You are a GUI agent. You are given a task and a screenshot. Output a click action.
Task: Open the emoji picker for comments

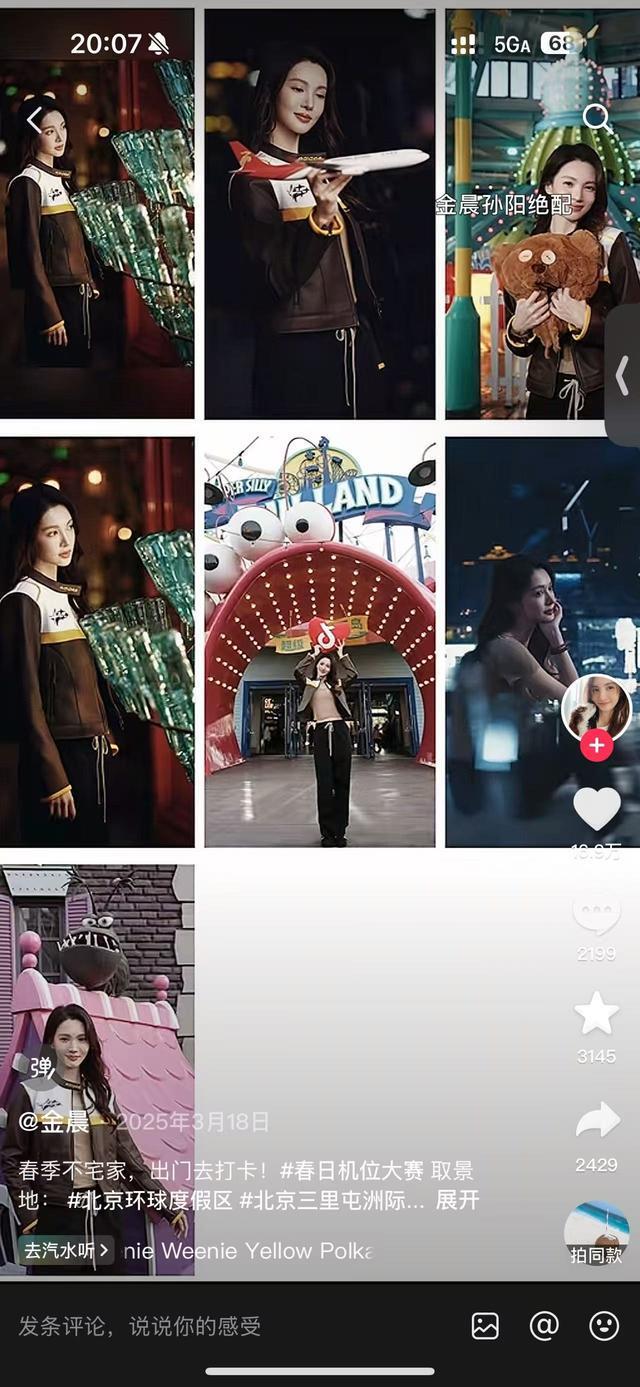604,1326
